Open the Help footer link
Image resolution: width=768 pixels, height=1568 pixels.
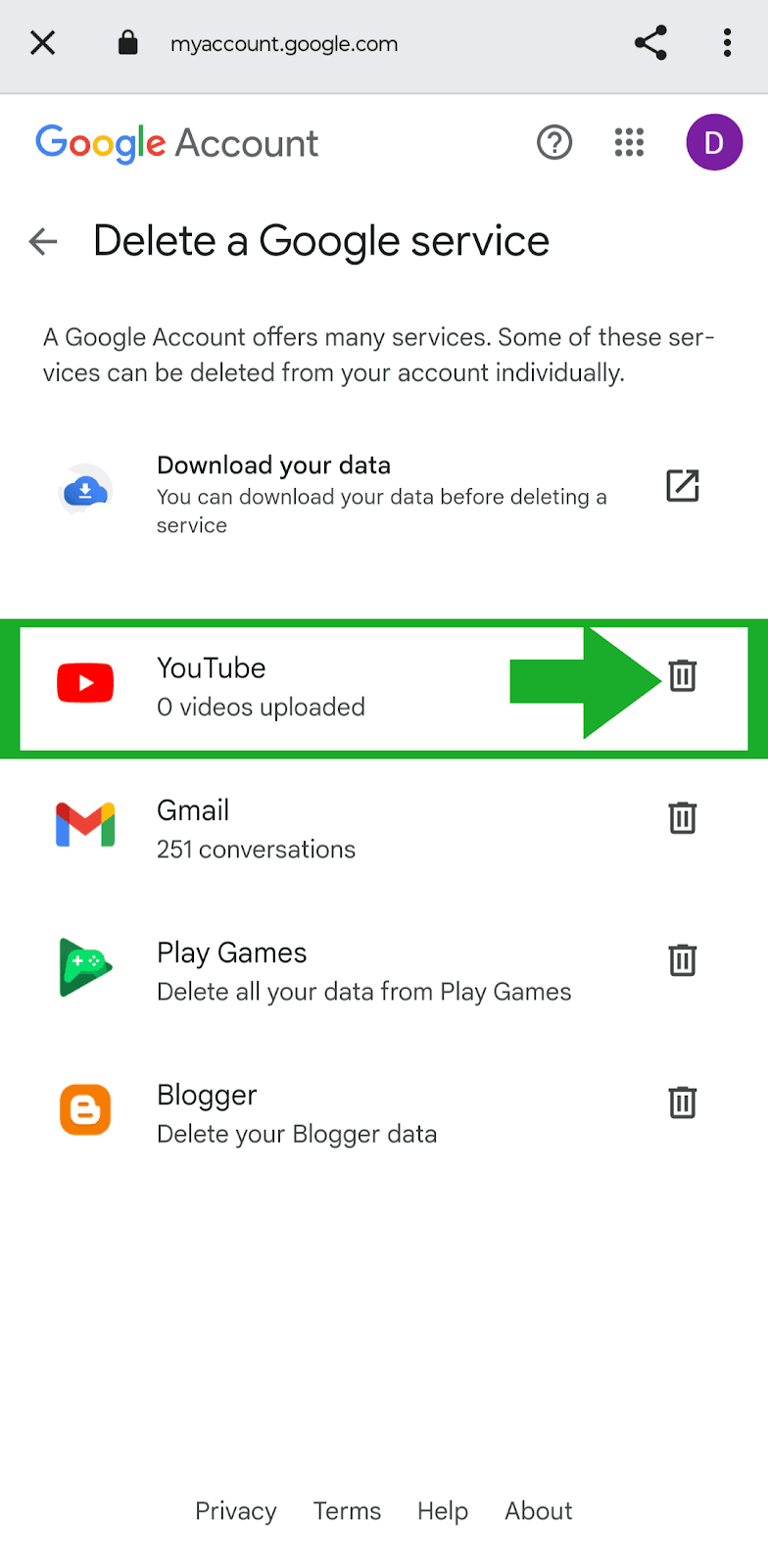(x=443, y=1511)
